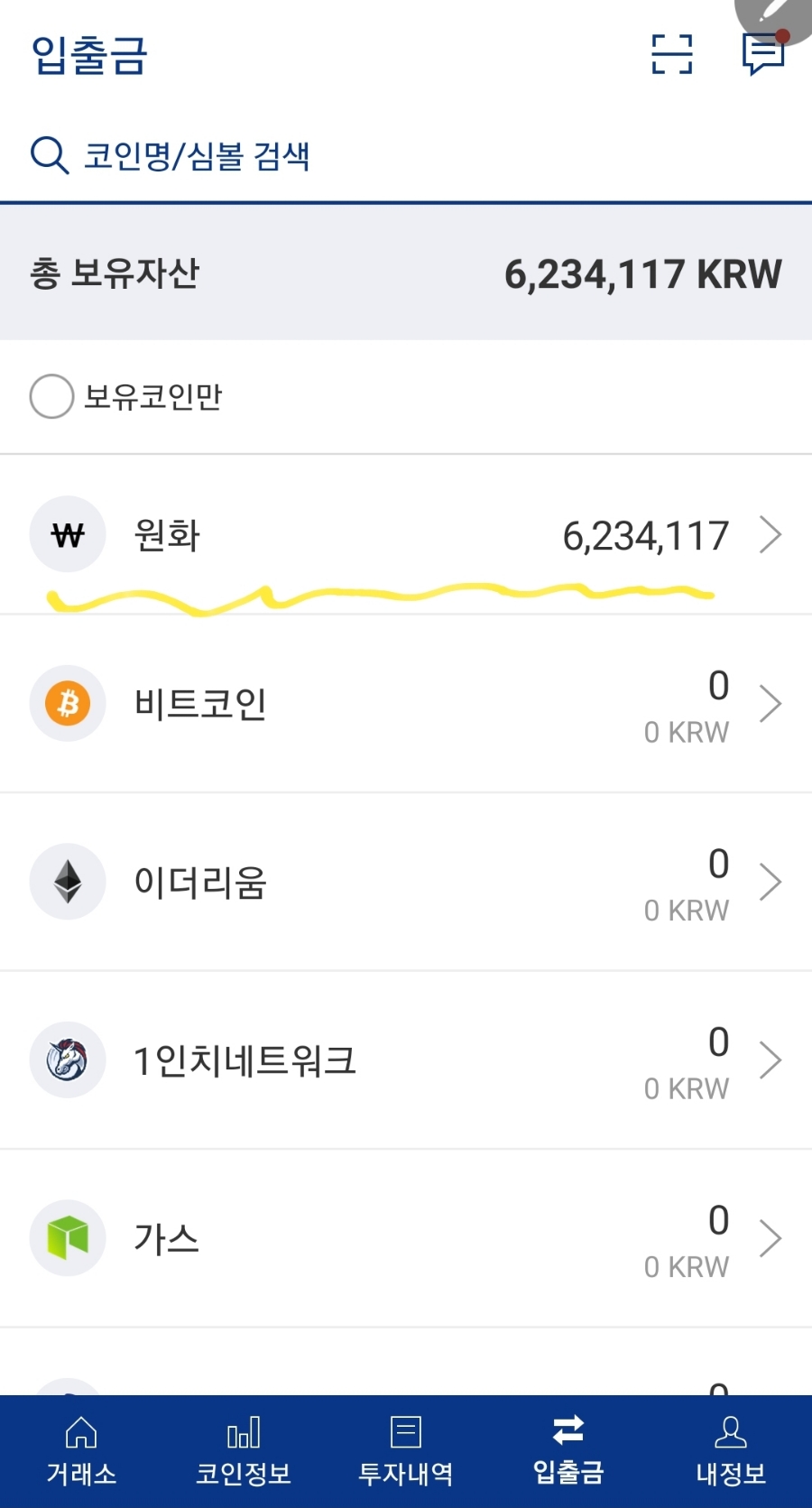
Task: Enable the 보유코인만 filter
Action: point(51,396)
